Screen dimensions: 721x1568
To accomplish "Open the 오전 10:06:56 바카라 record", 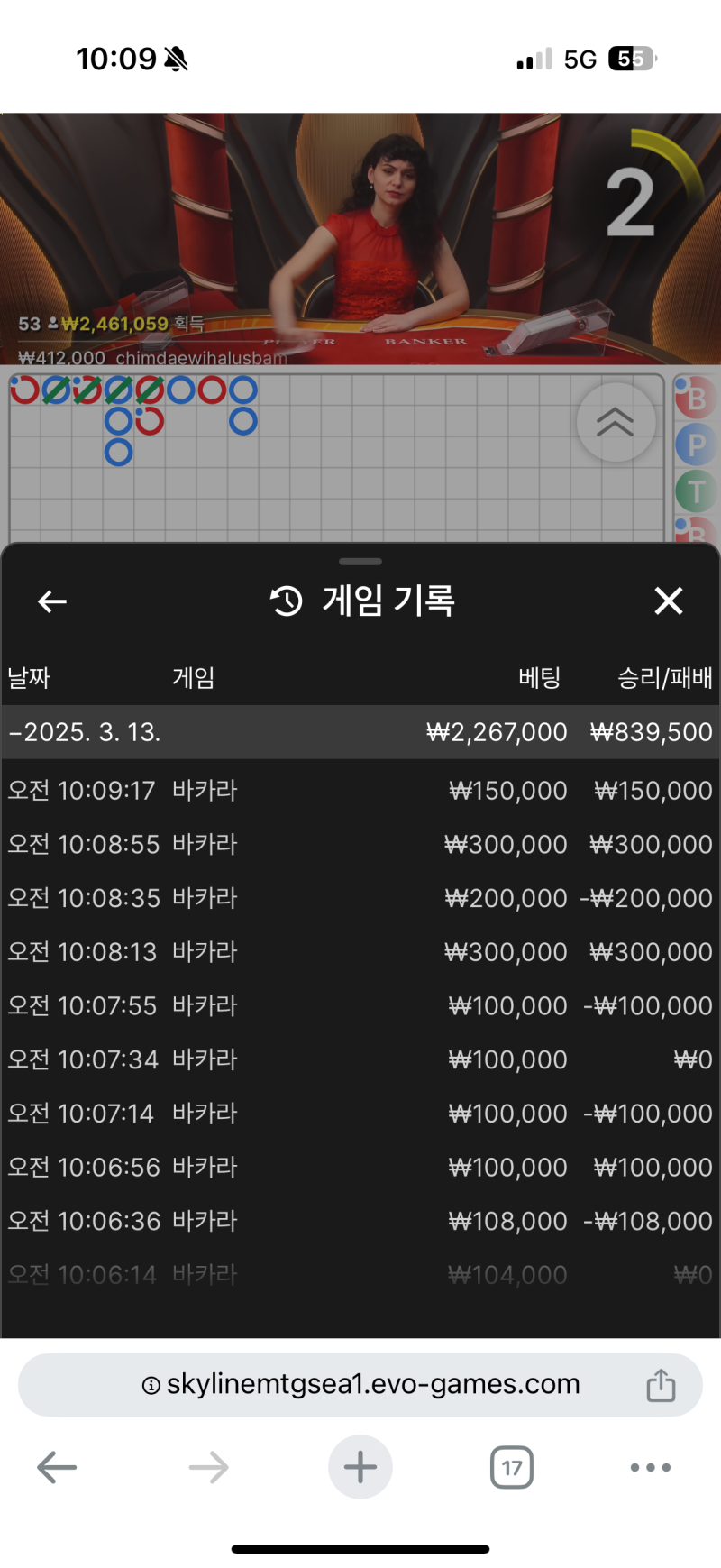I will (360, 1168).
